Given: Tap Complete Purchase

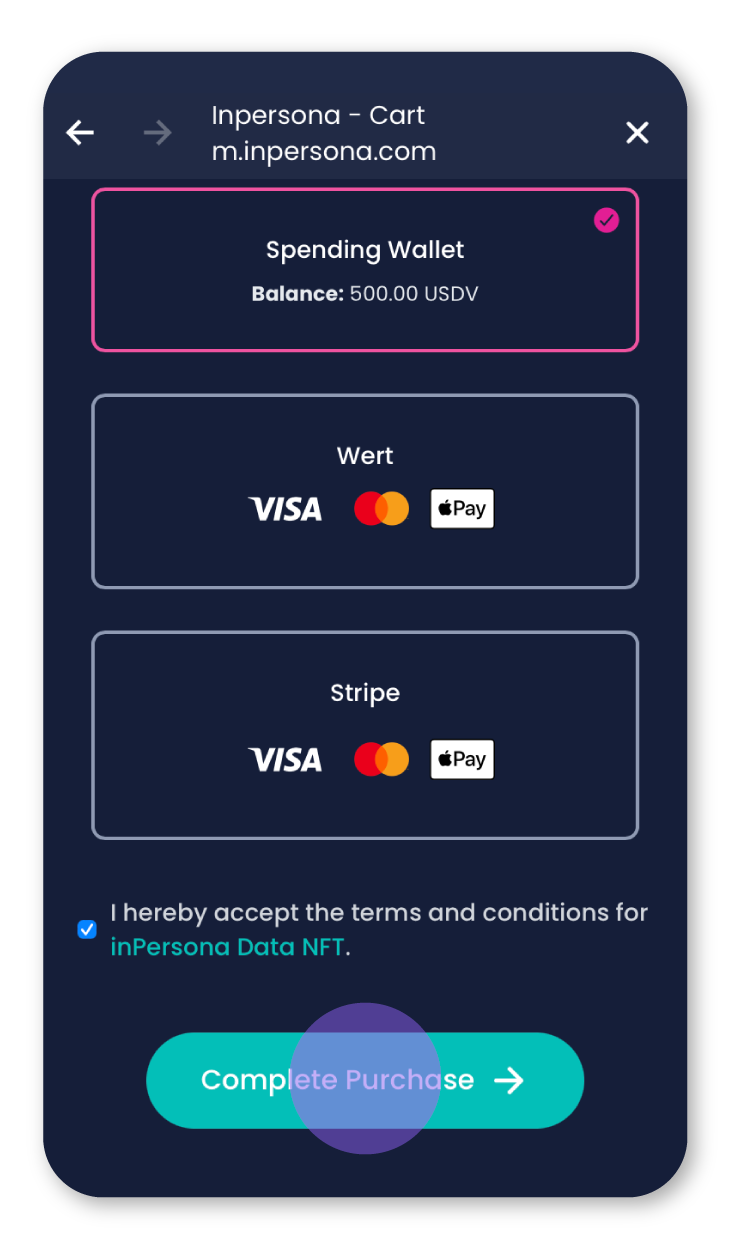Looking at the screenshot, I should (365, 1080).
